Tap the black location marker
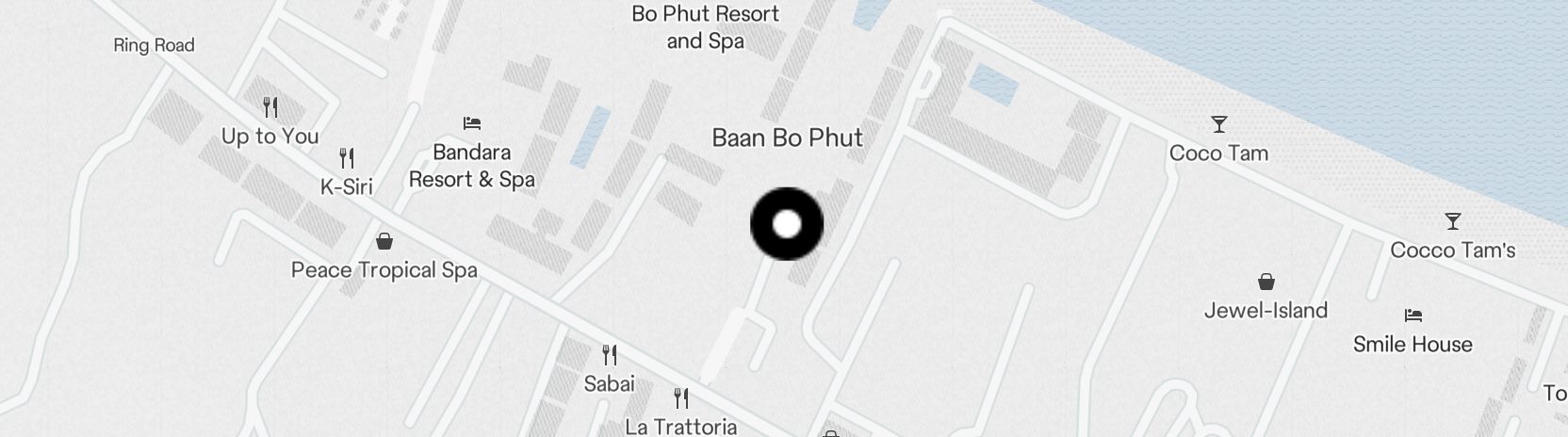 click(x=787, y=224)
